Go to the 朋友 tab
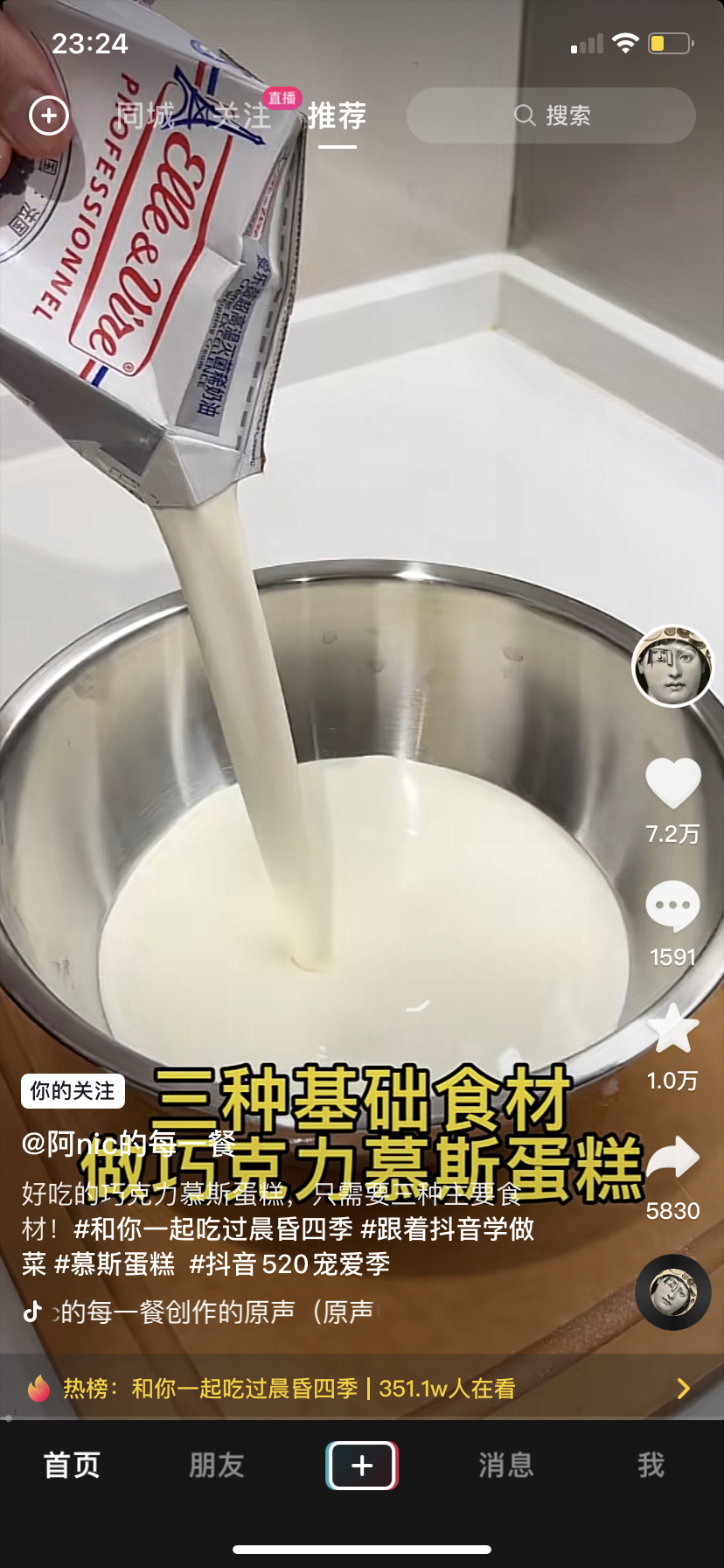 tap(217, 1465)
